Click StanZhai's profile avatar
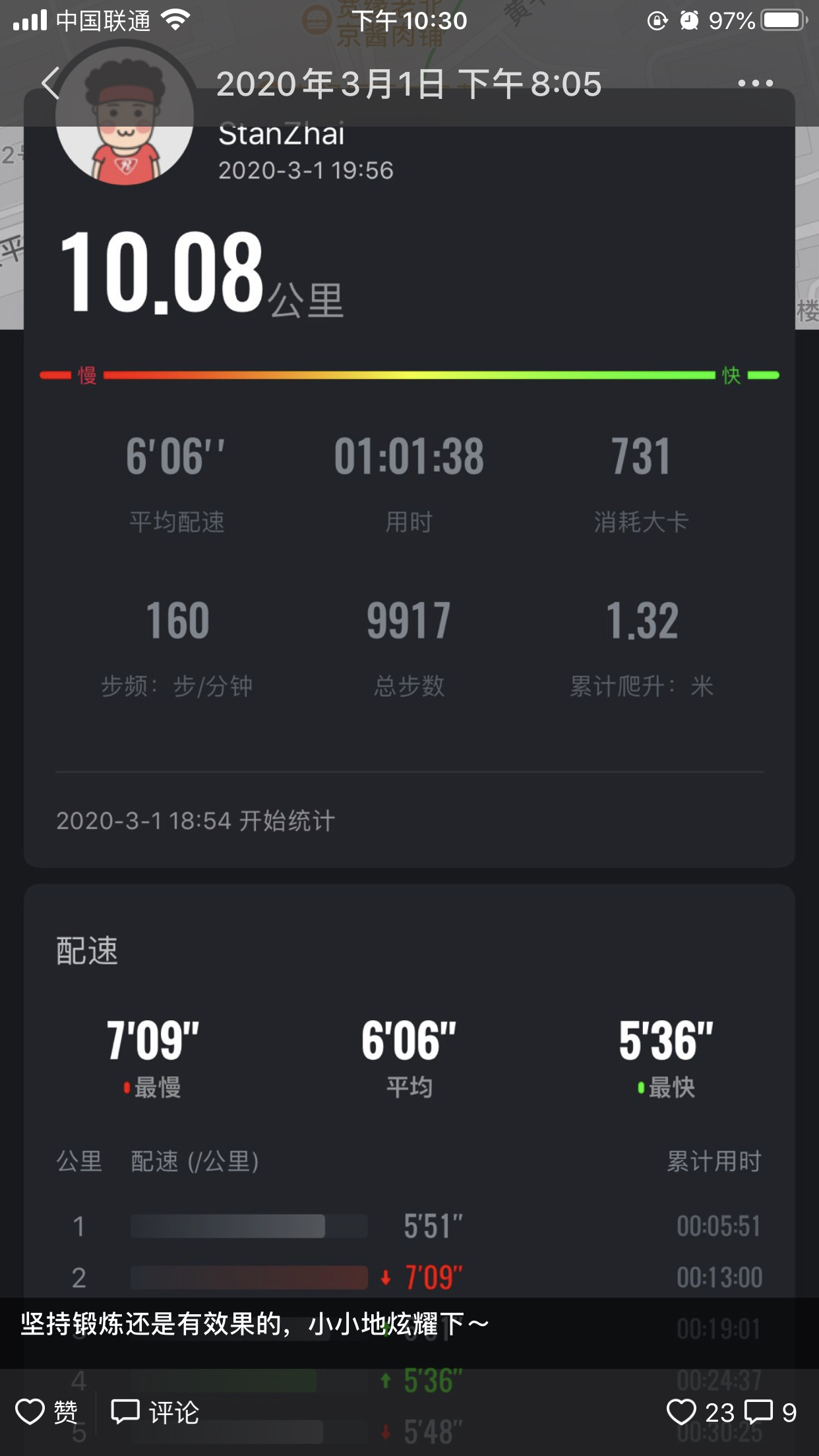819x1456 pixels. point(124,113)
